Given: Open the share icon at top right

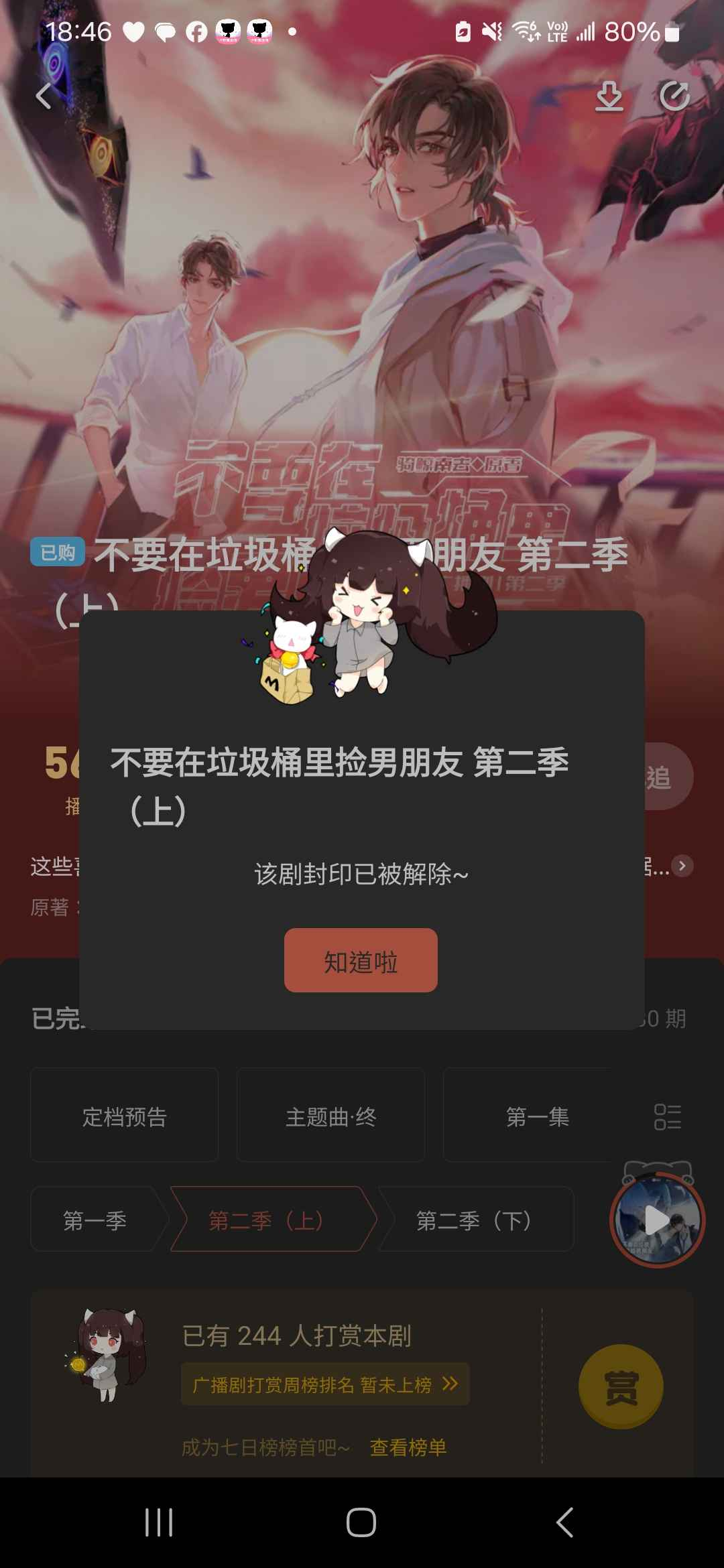Looking at the screenshot, I should (x=674, y=96).
